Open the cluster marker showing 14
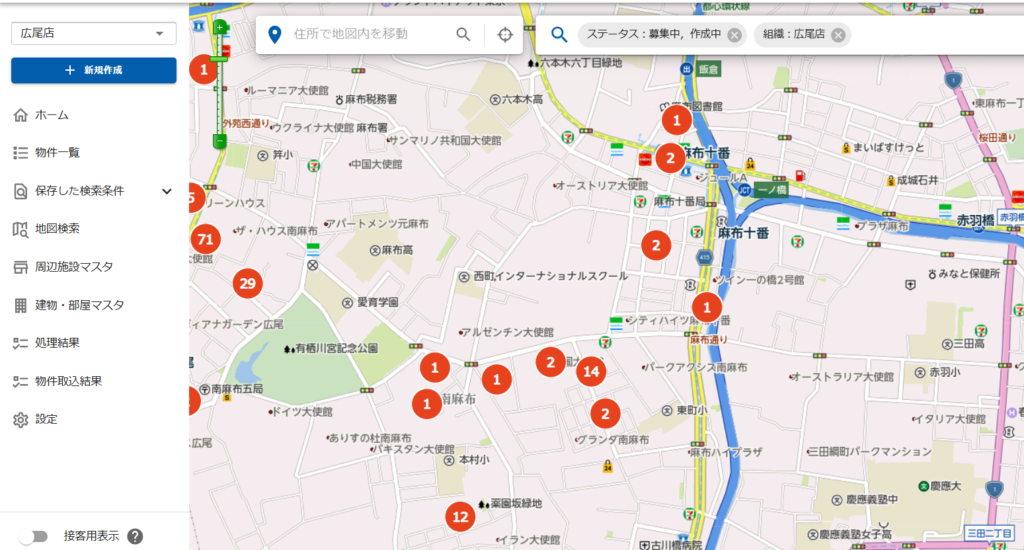 (591, 371)
